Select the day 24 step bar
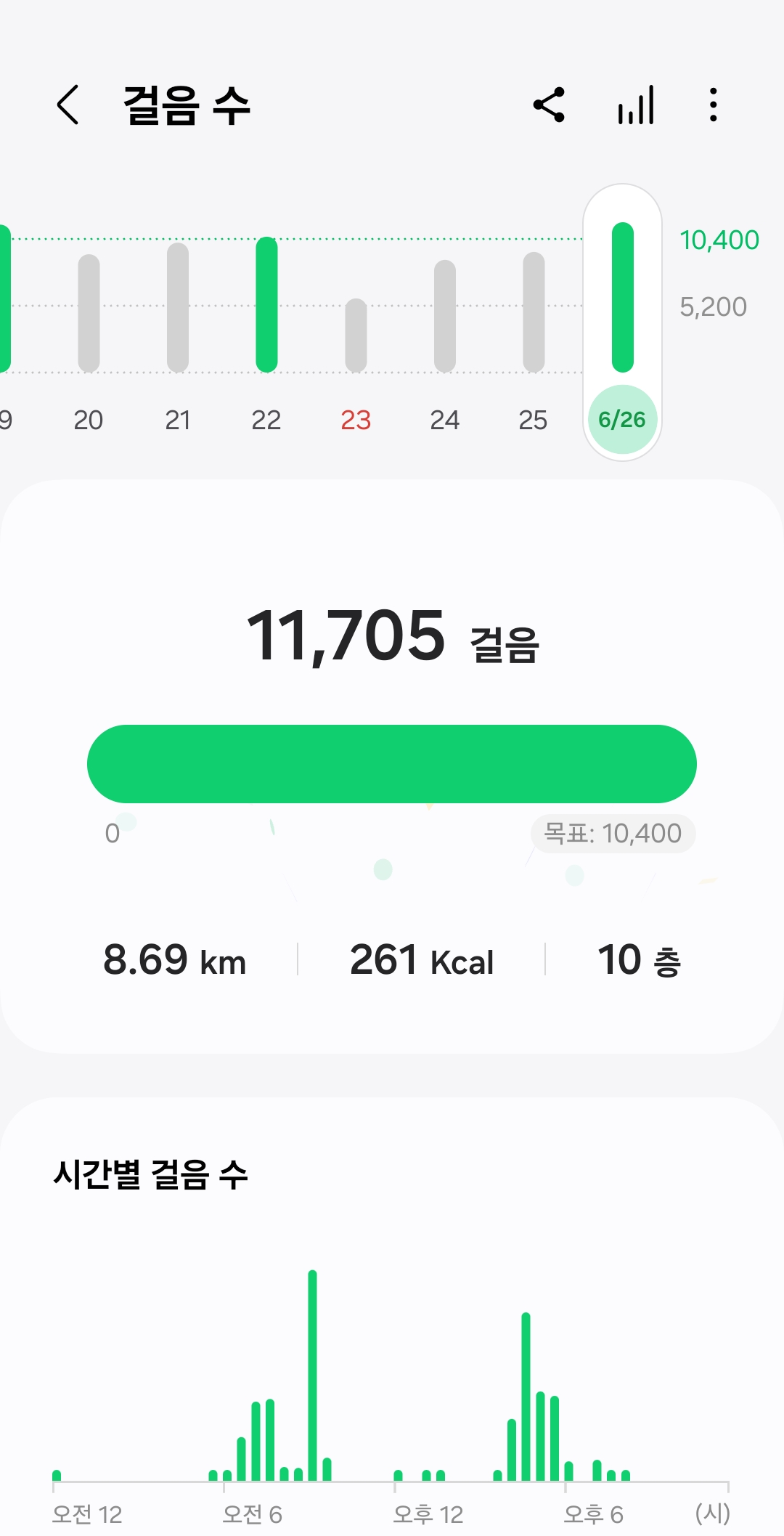 coord(445,317)
